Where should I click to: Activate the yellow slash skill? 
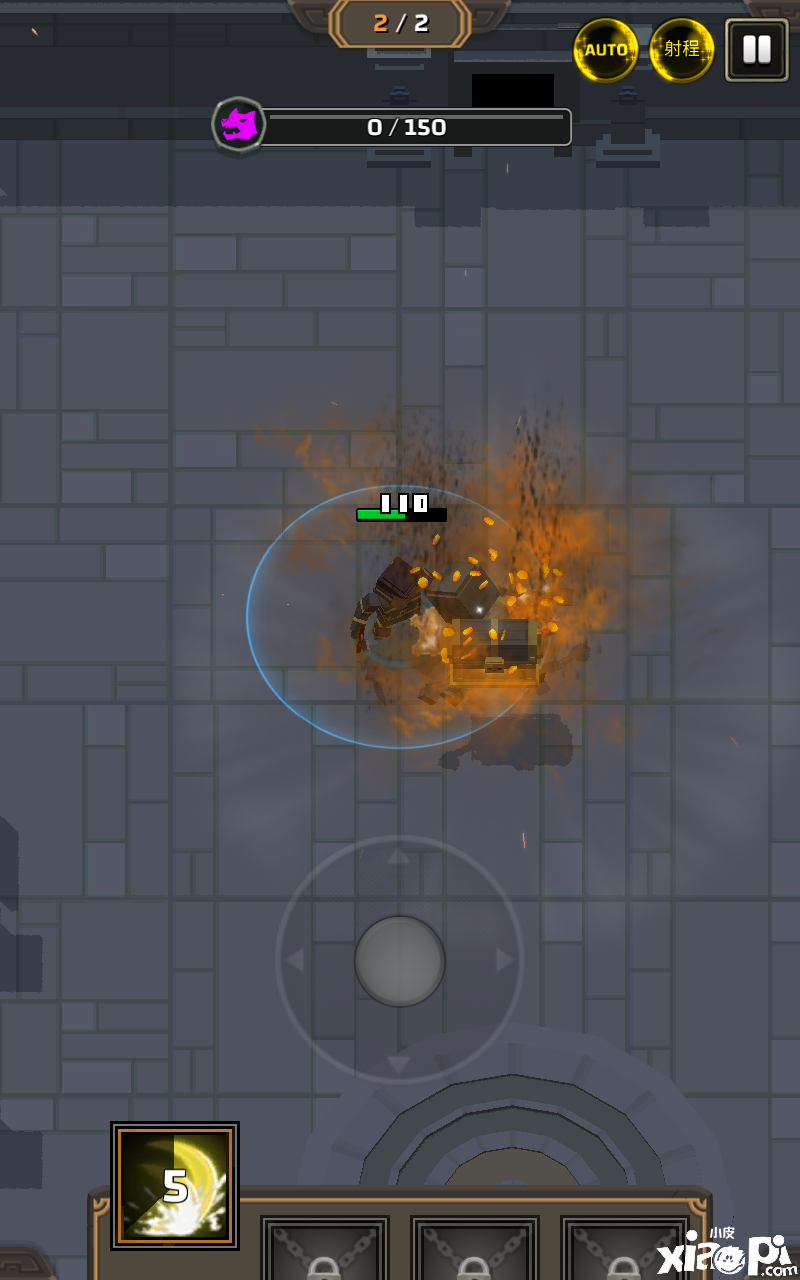[x=175, y=1186]
